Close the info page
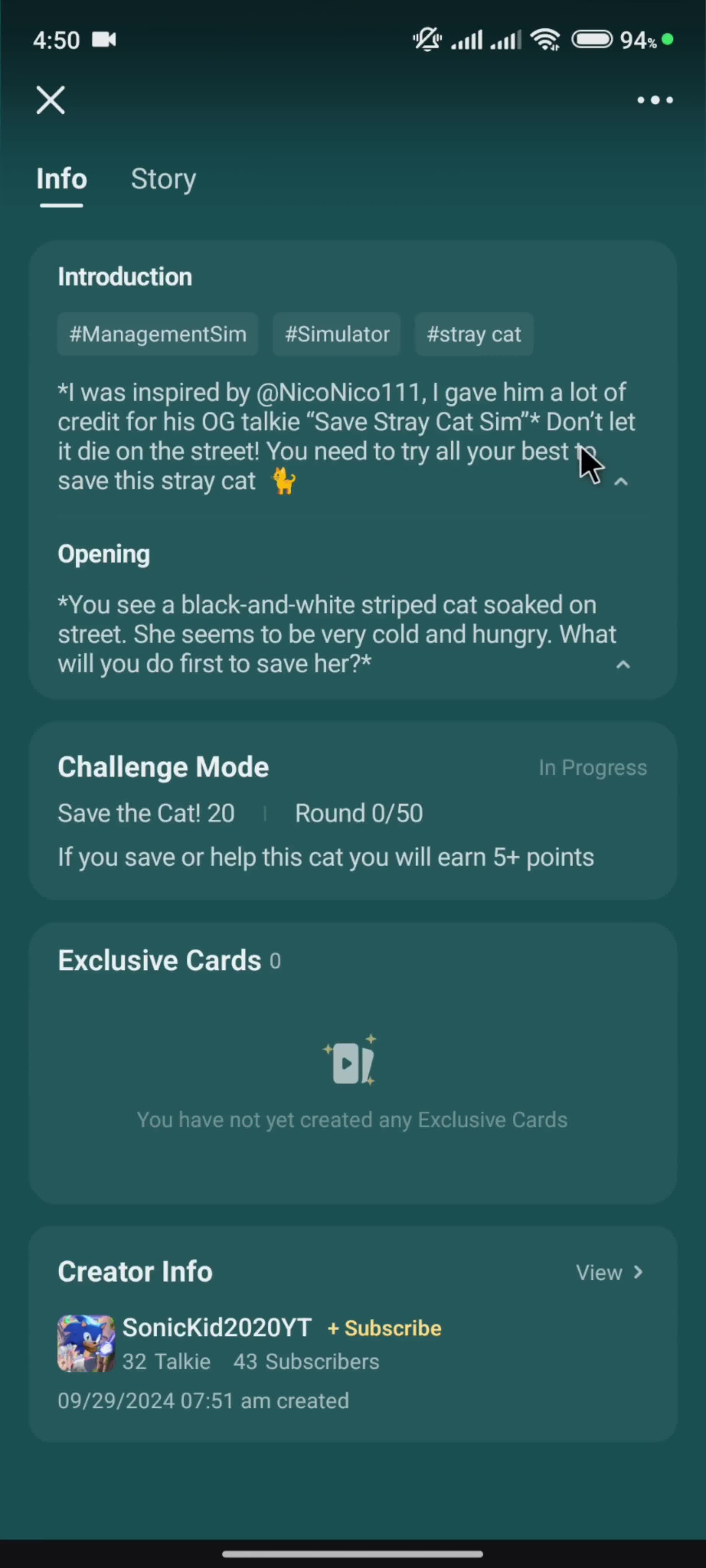The image size is (706, 1568). pyautogui.click(x=50, y=100)
